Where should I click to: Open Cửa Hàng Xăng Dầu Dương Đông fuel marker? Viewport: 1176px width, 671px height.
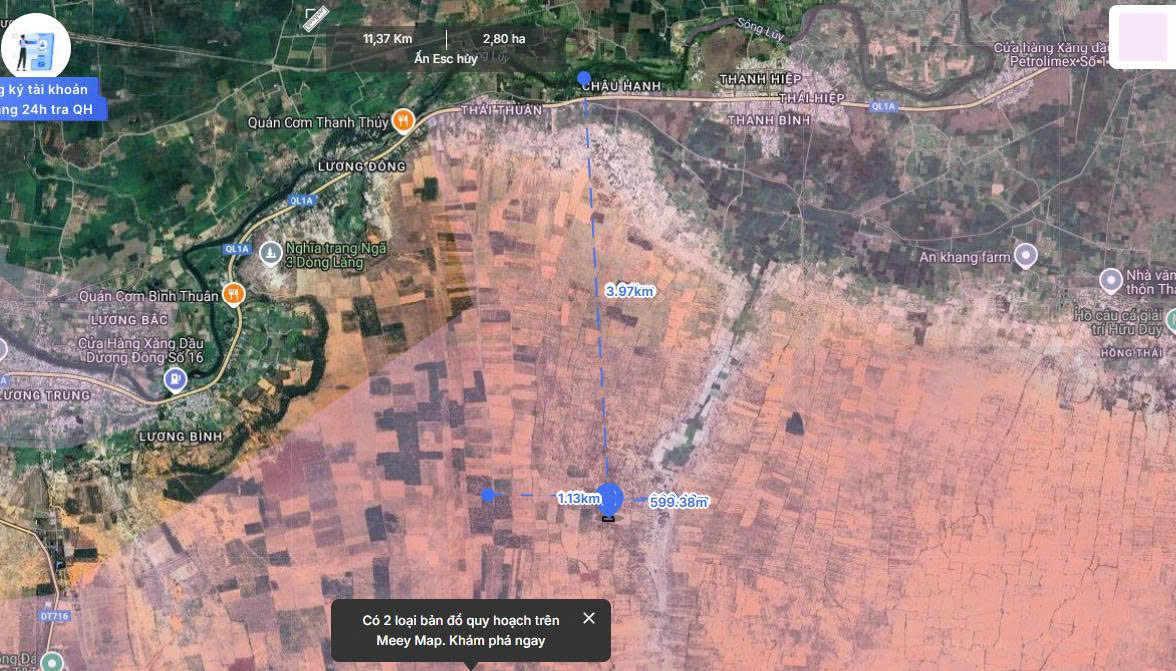click(x=176, y=379)
